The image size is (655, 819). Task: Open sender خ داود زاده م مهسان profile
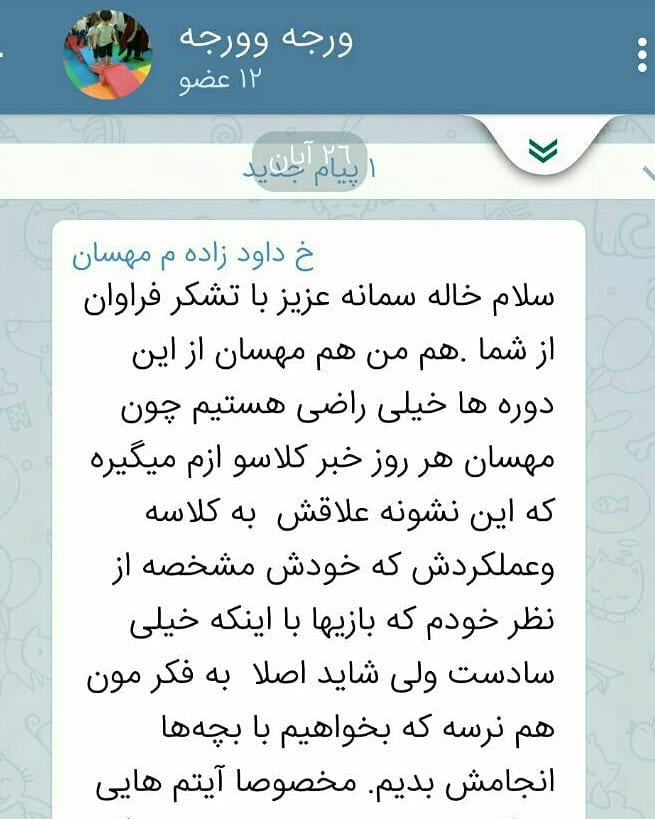193,256
